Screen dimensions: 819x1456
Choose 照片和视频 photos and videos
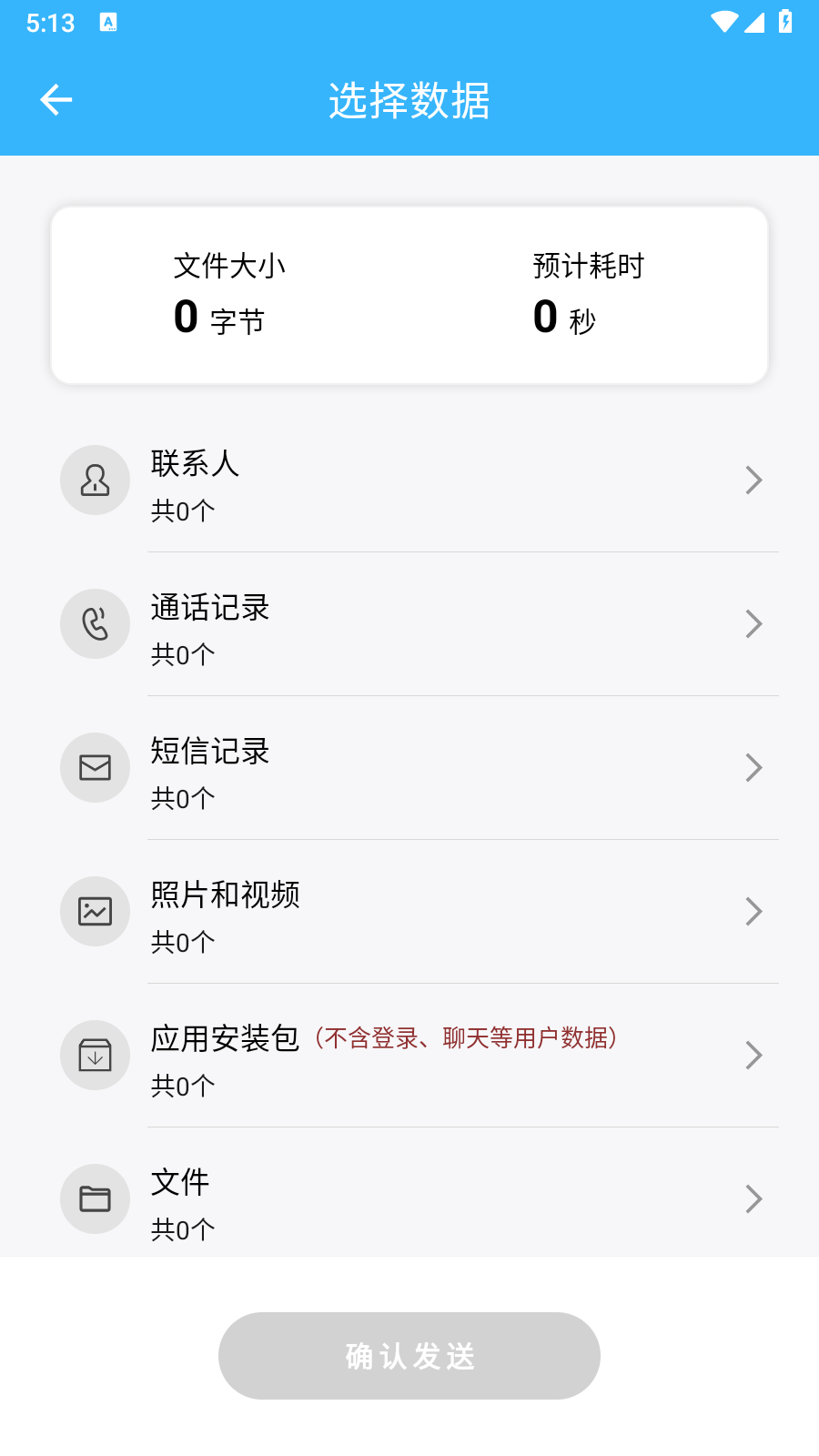point(409,912)
